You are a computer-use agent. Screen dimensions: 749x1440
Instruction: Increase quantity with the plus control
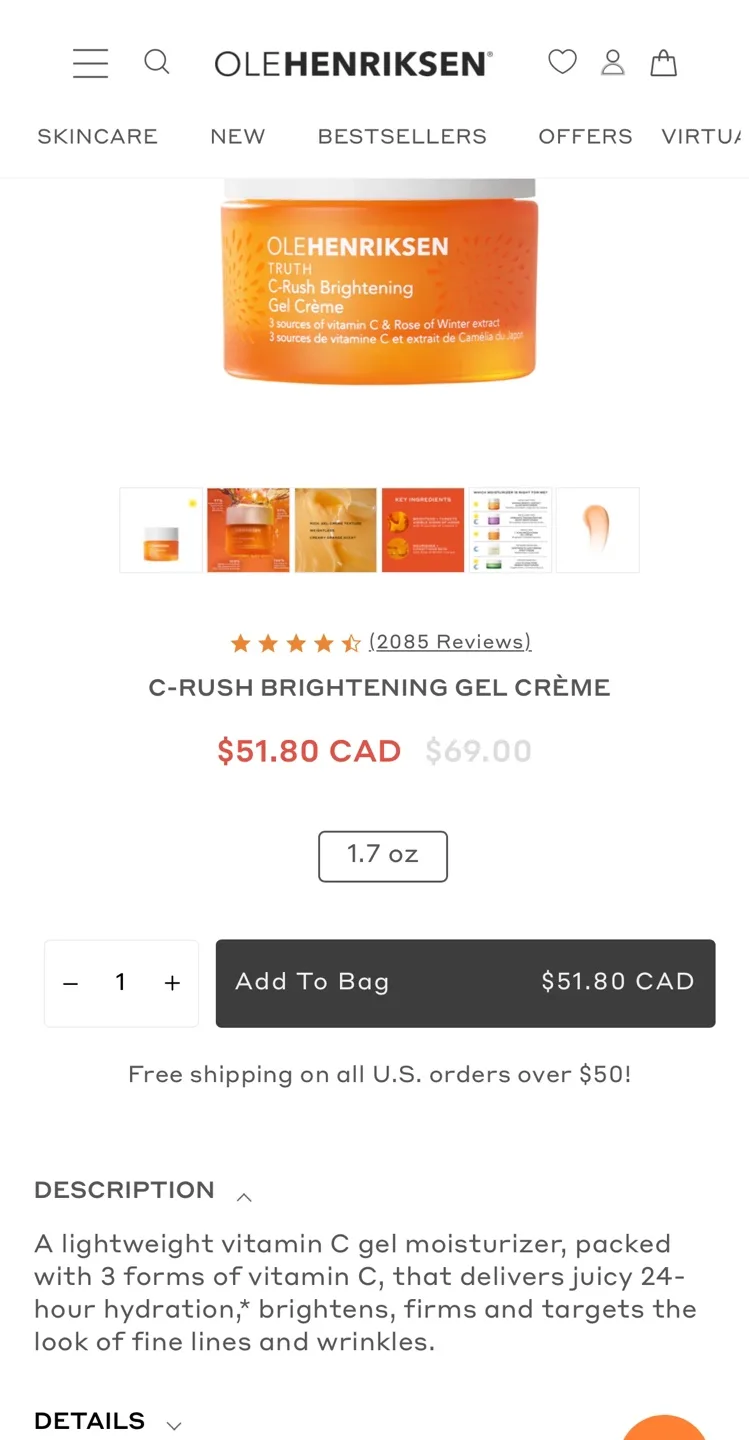click(172, 983)
